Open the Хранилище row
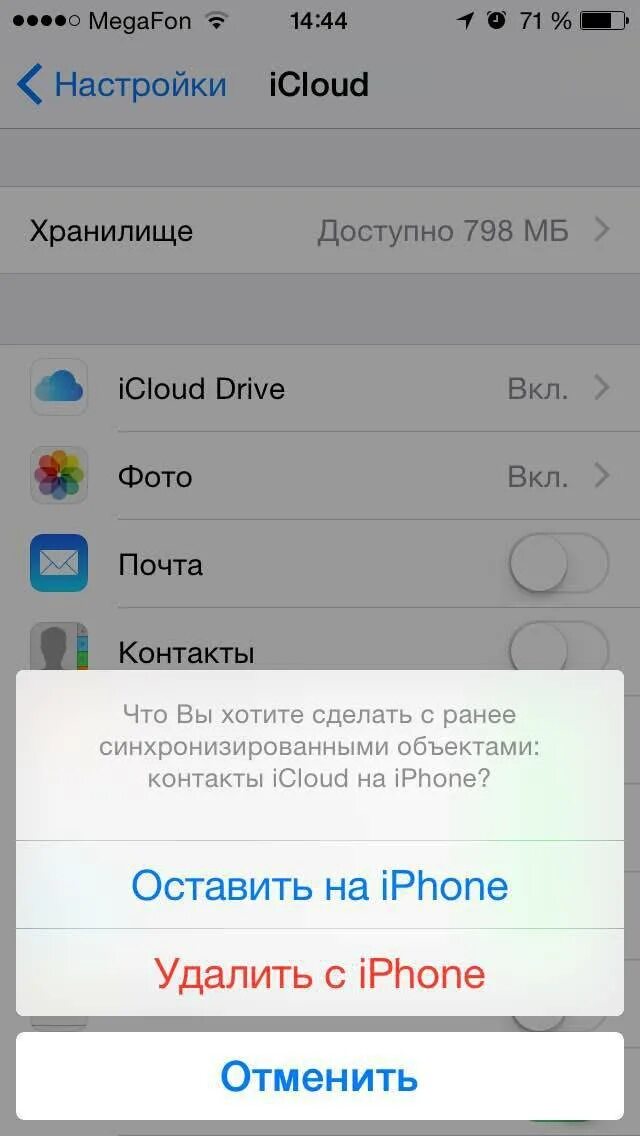The image size is (640, 1136). 320,230
